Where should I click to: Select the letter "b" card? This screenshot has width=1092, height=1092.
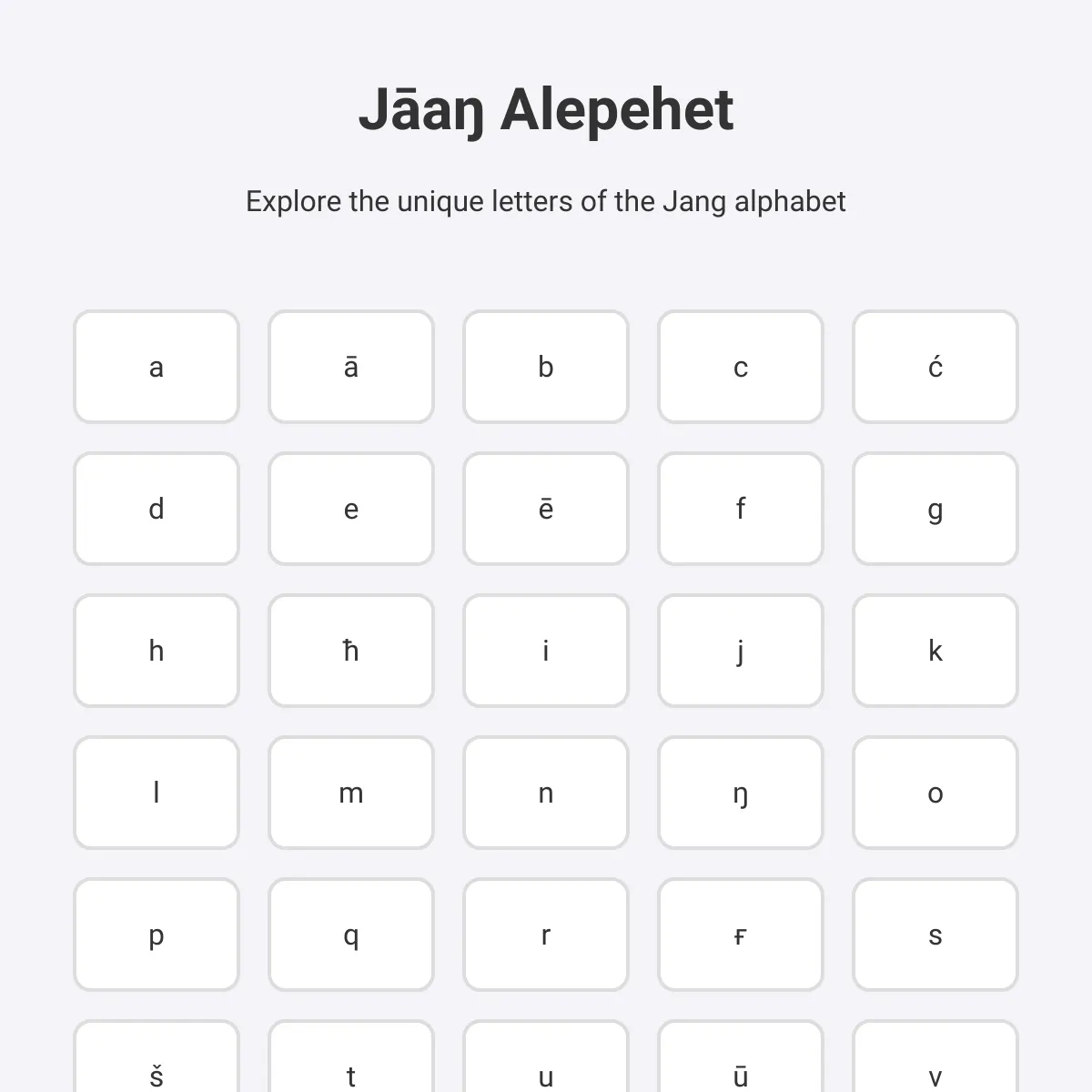point(546,367)
